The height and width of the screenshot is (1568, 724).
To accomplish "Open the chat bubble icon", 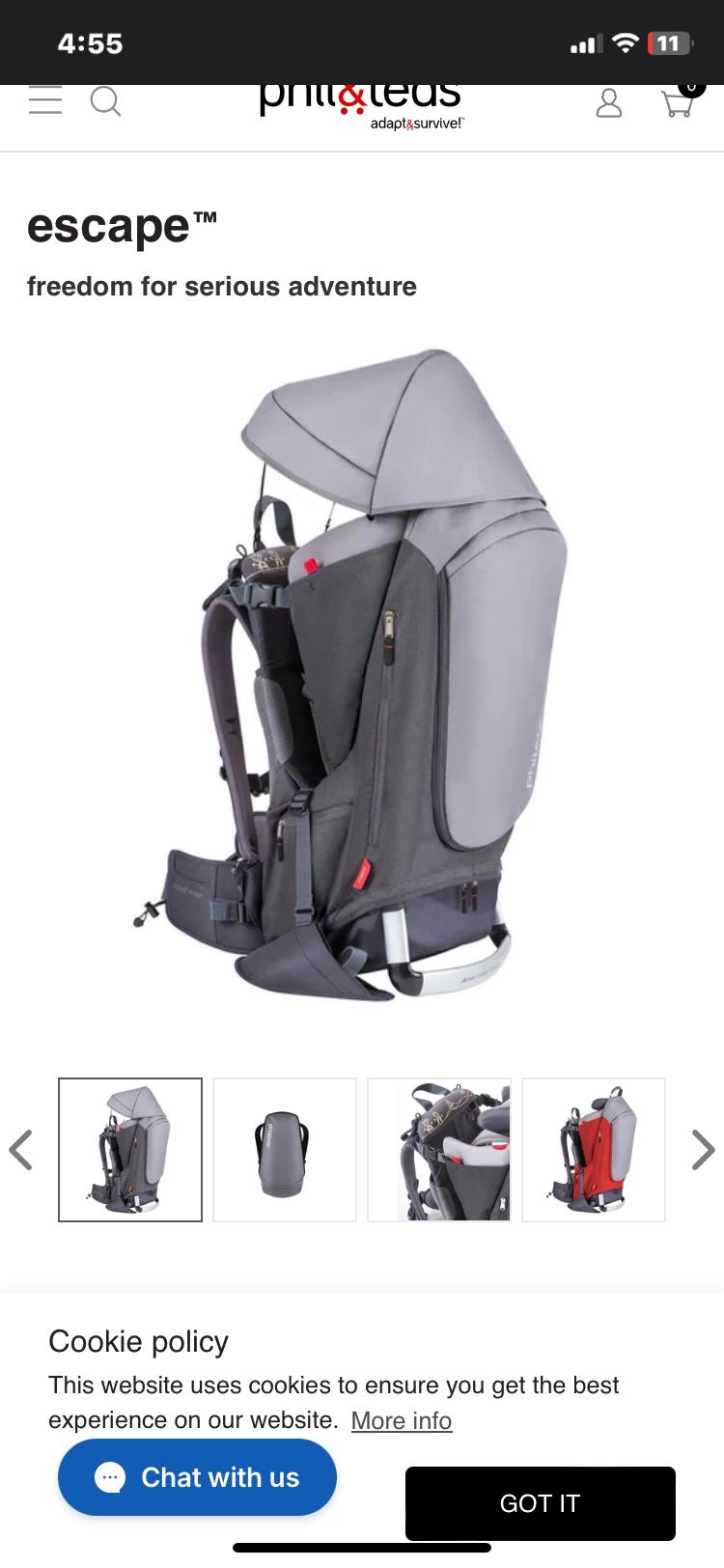I will [111, 1476].
